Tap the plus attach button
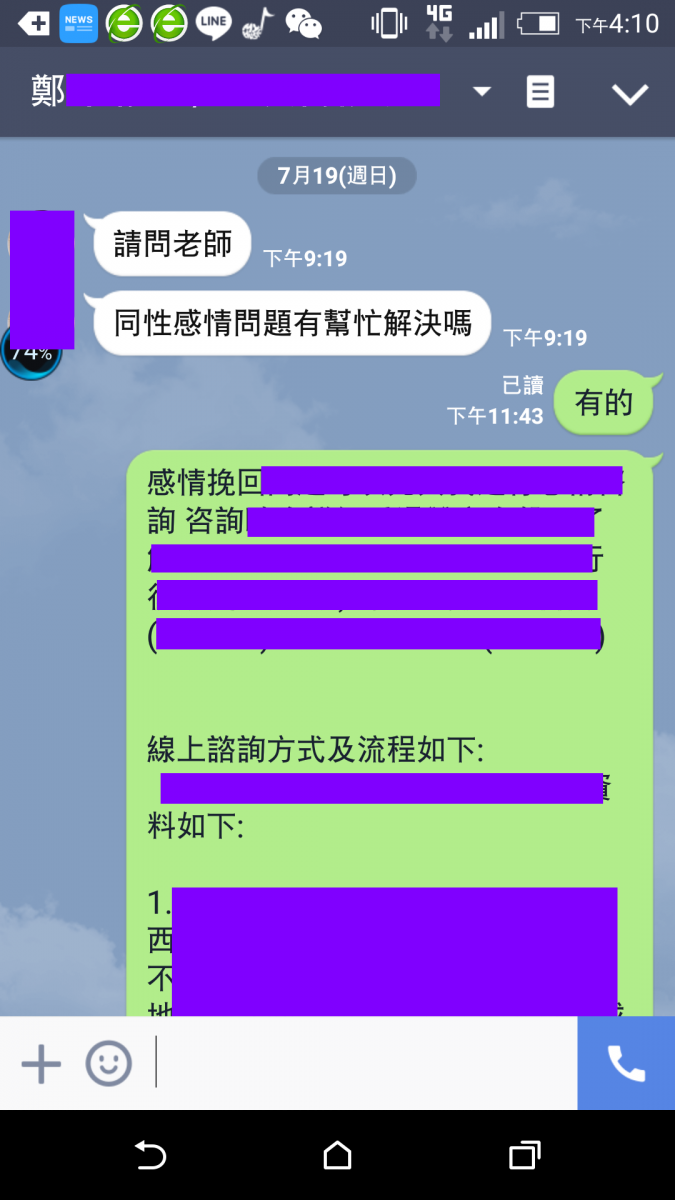 coord(41,1064)
